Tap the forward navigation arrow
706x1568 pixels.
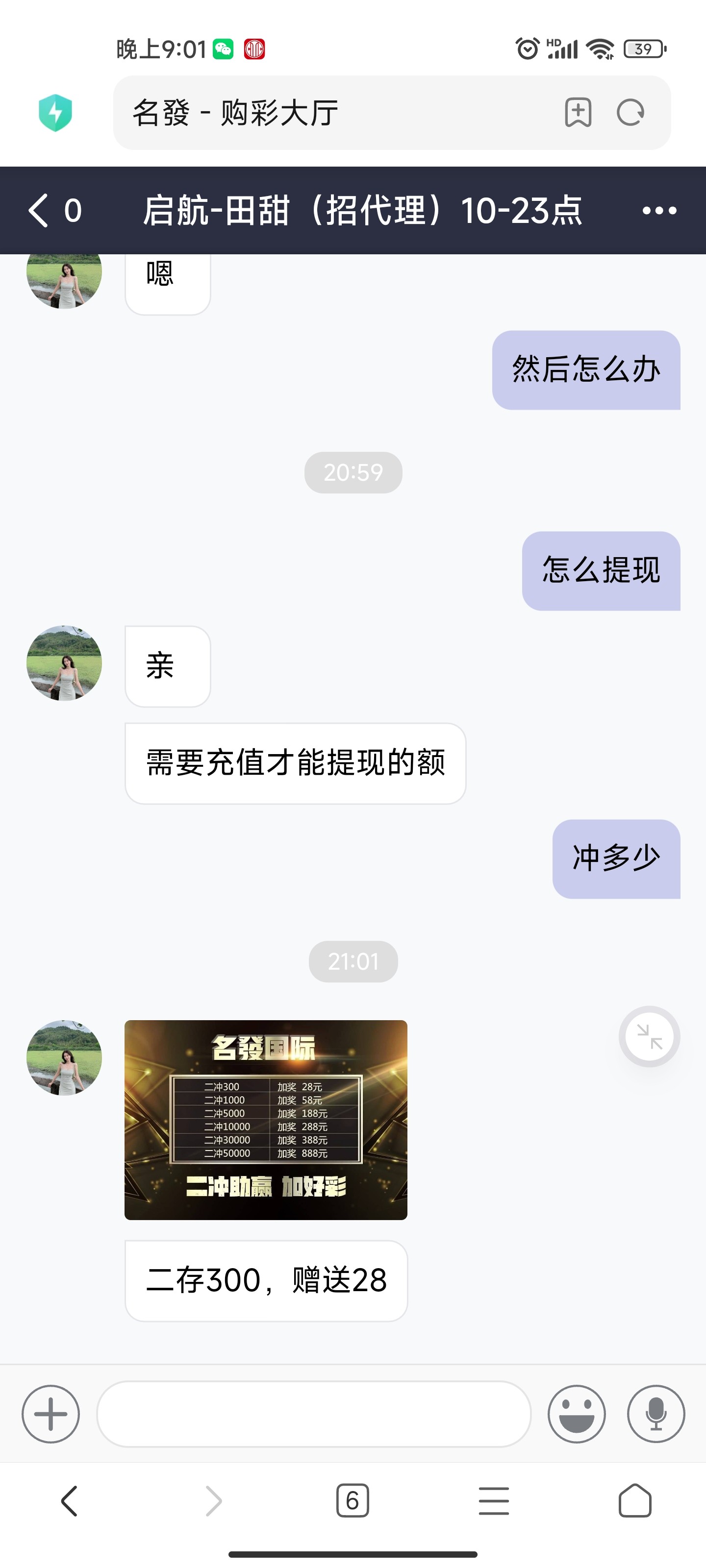(x=211, y=1500)
